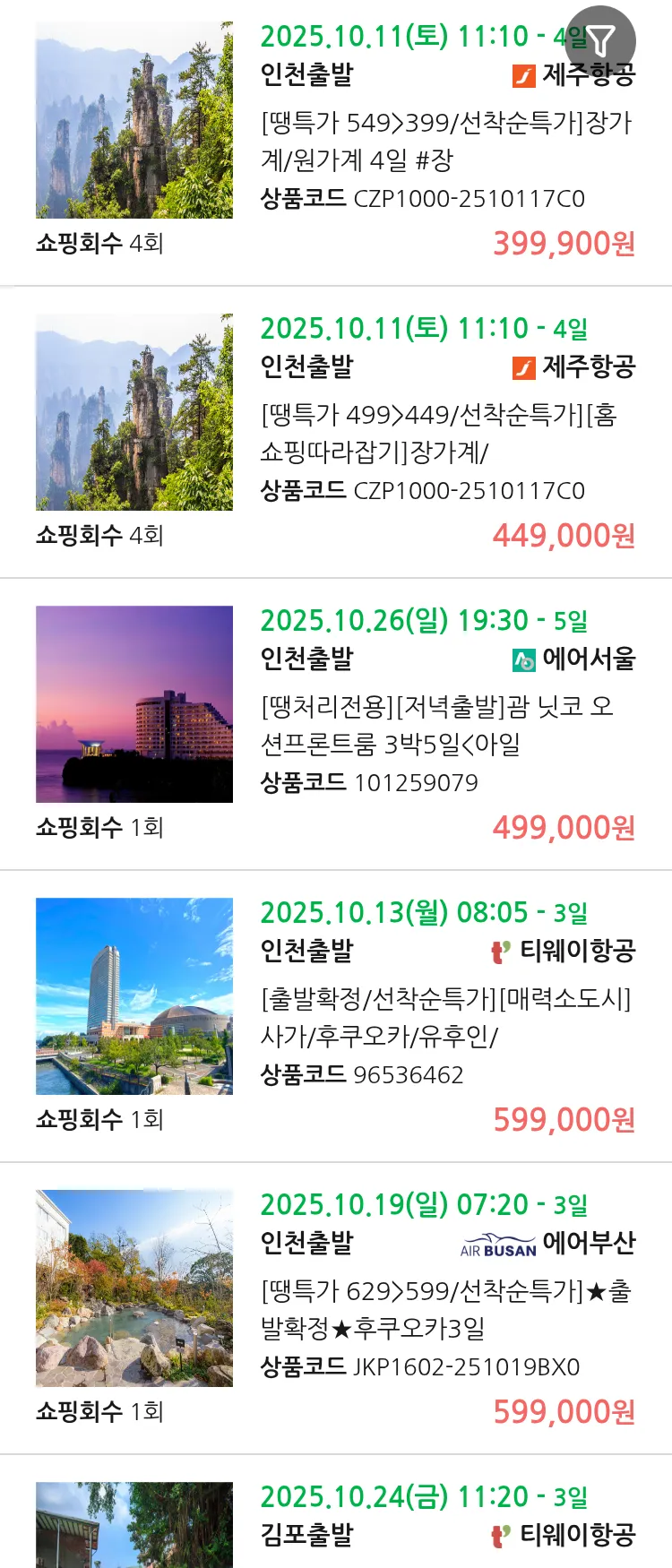
Task: Open the 399,900원 Zhangjiajie 4-day package
Action: pos(445,141)
